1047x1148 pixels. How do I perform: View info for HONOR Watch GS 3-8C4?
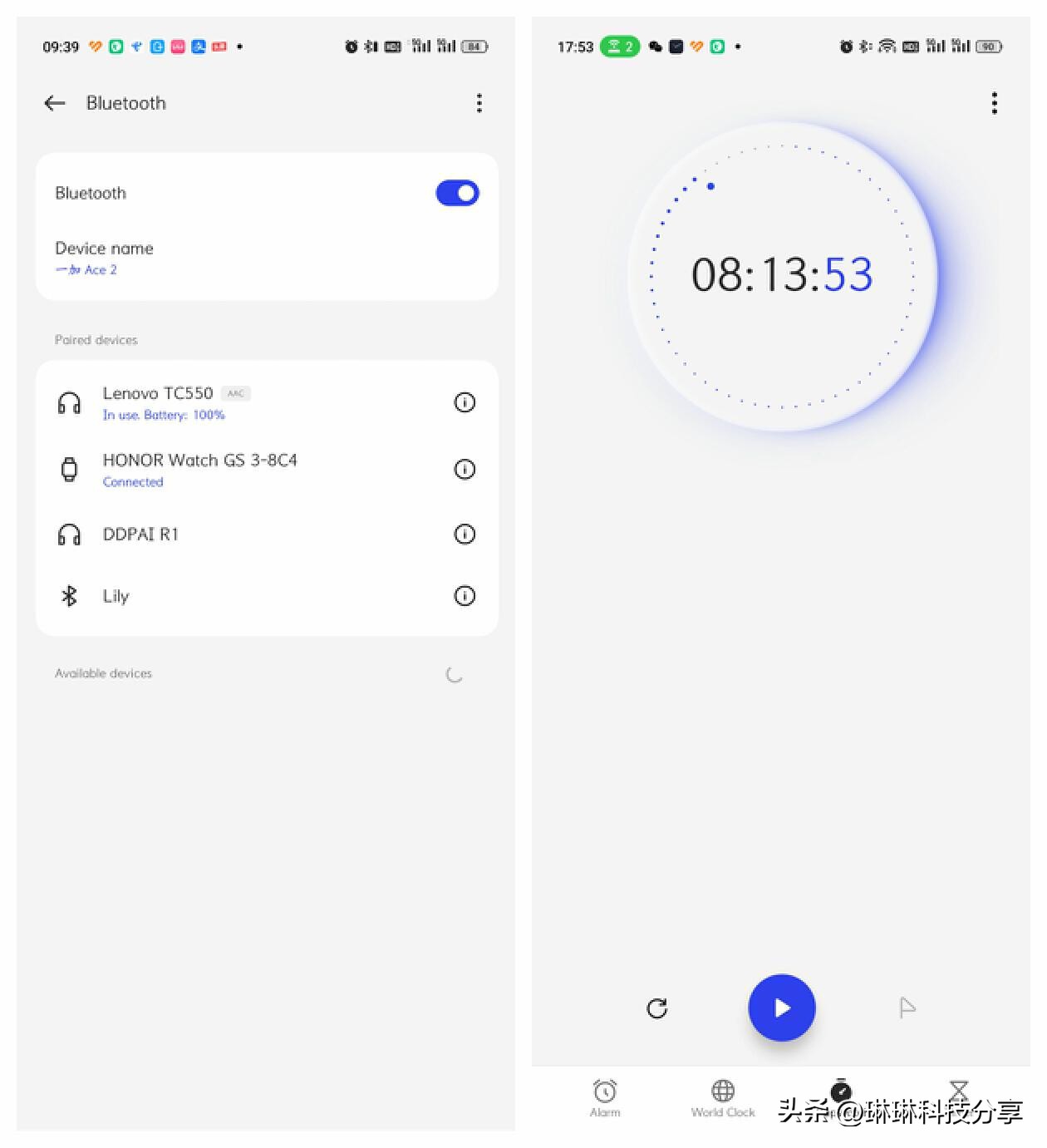coord(465,469)
